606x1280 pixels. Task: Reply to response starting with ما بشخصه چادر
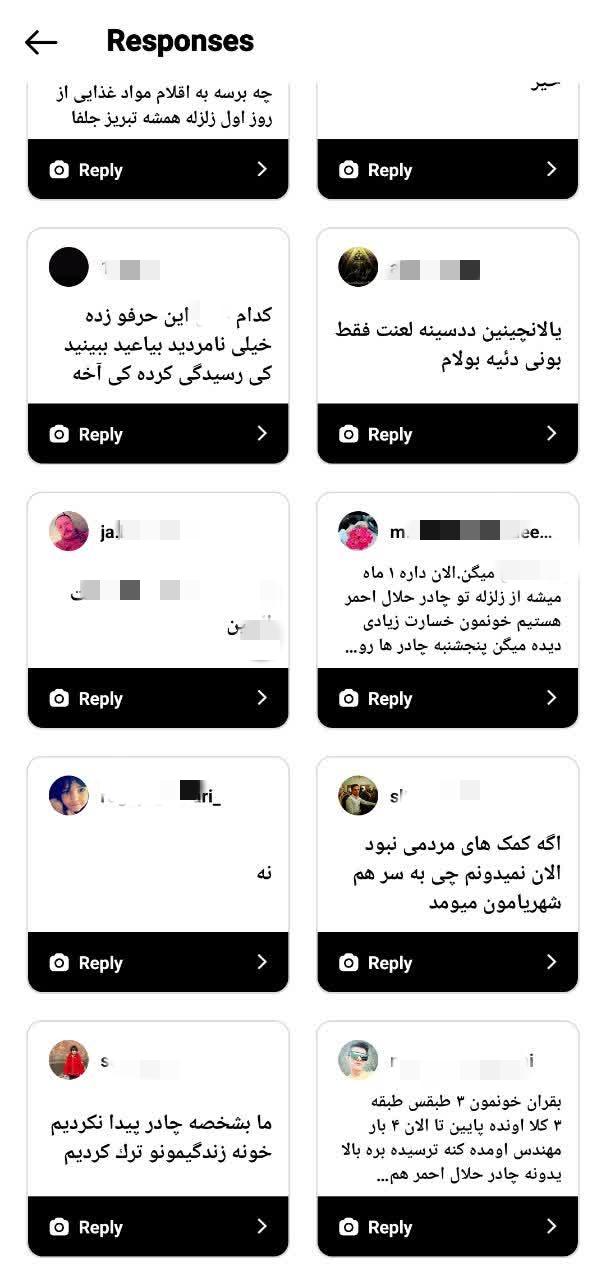pos(157,1227)
